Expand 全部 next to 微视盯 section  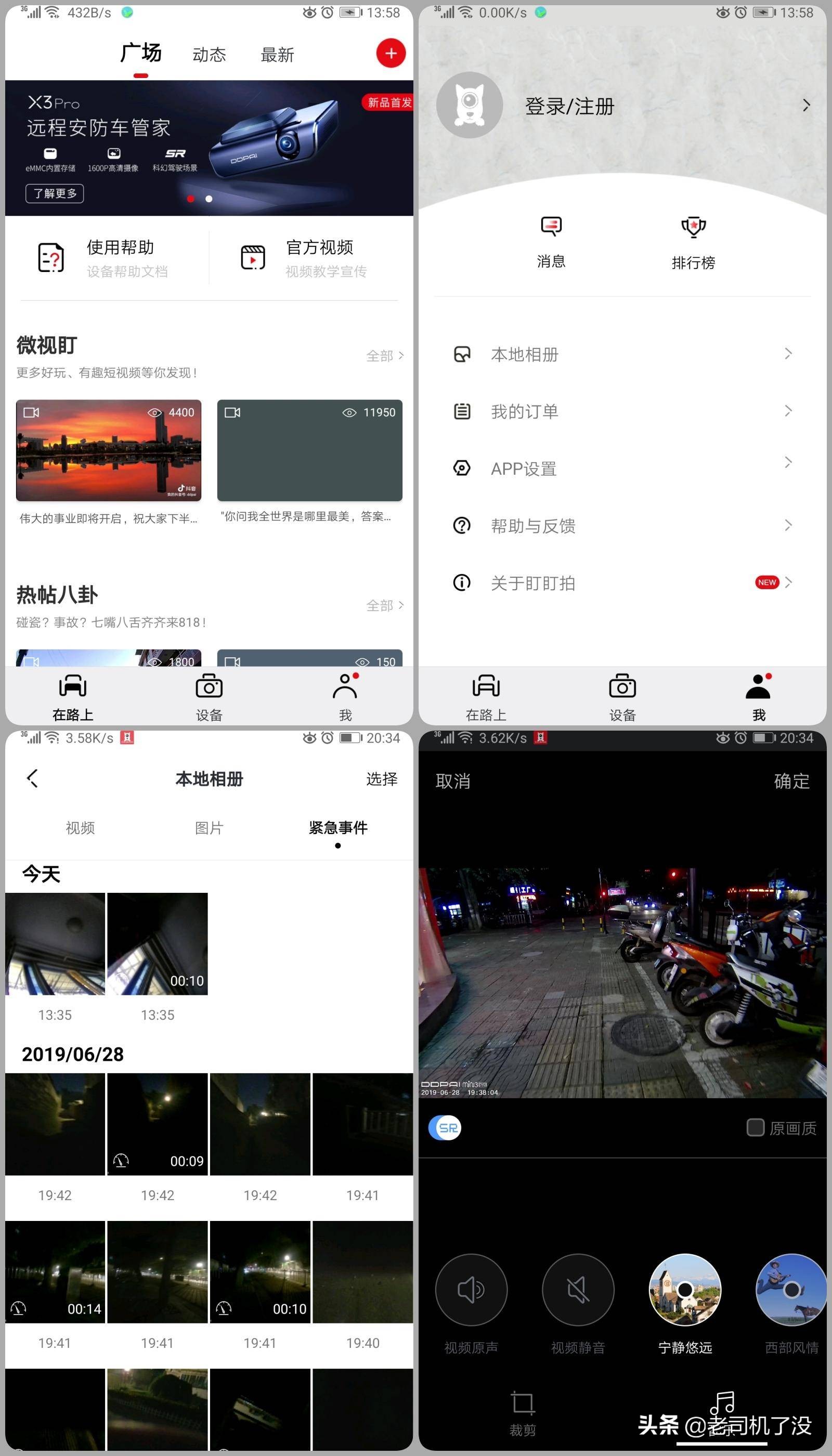coord(384,355)
